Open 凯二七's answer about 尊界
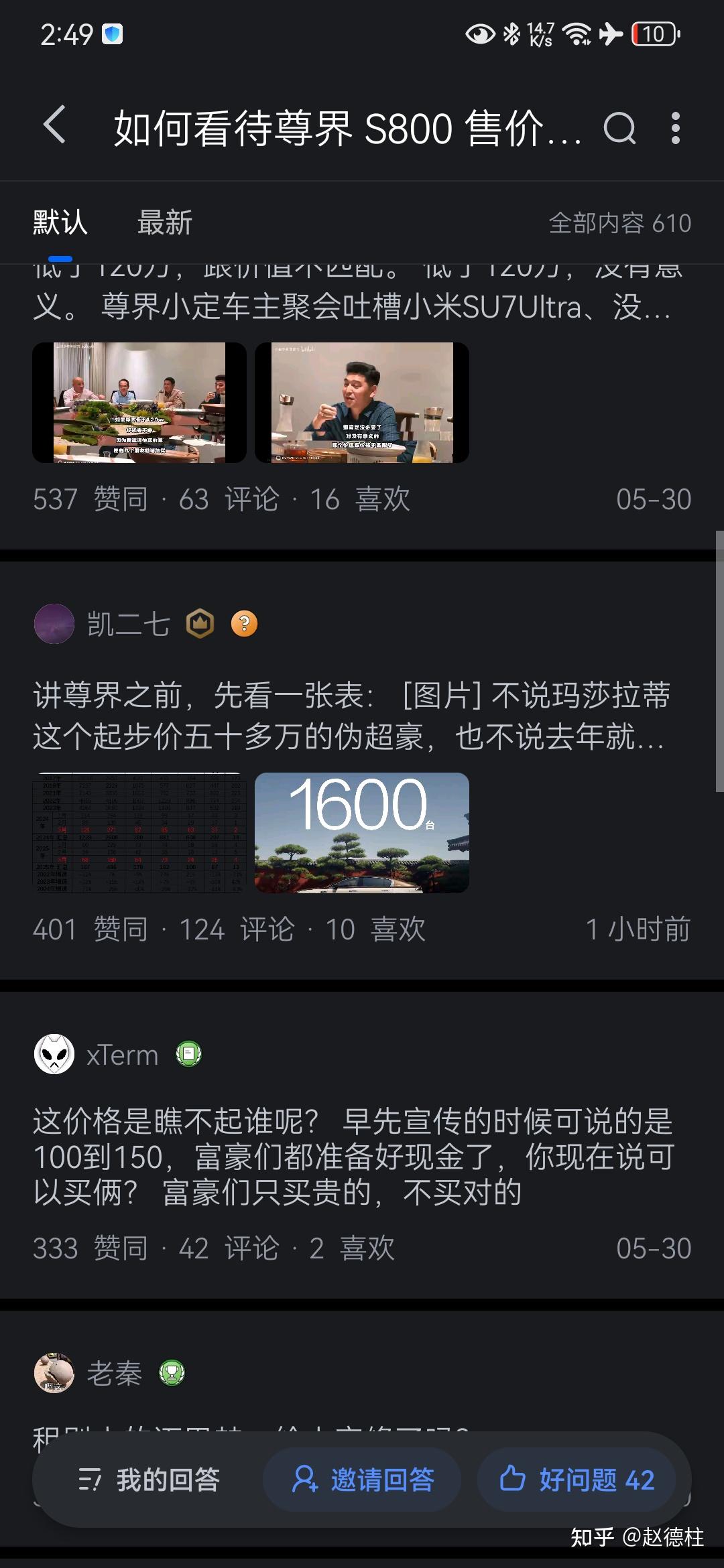724x1568 pixels. (351, 716)
